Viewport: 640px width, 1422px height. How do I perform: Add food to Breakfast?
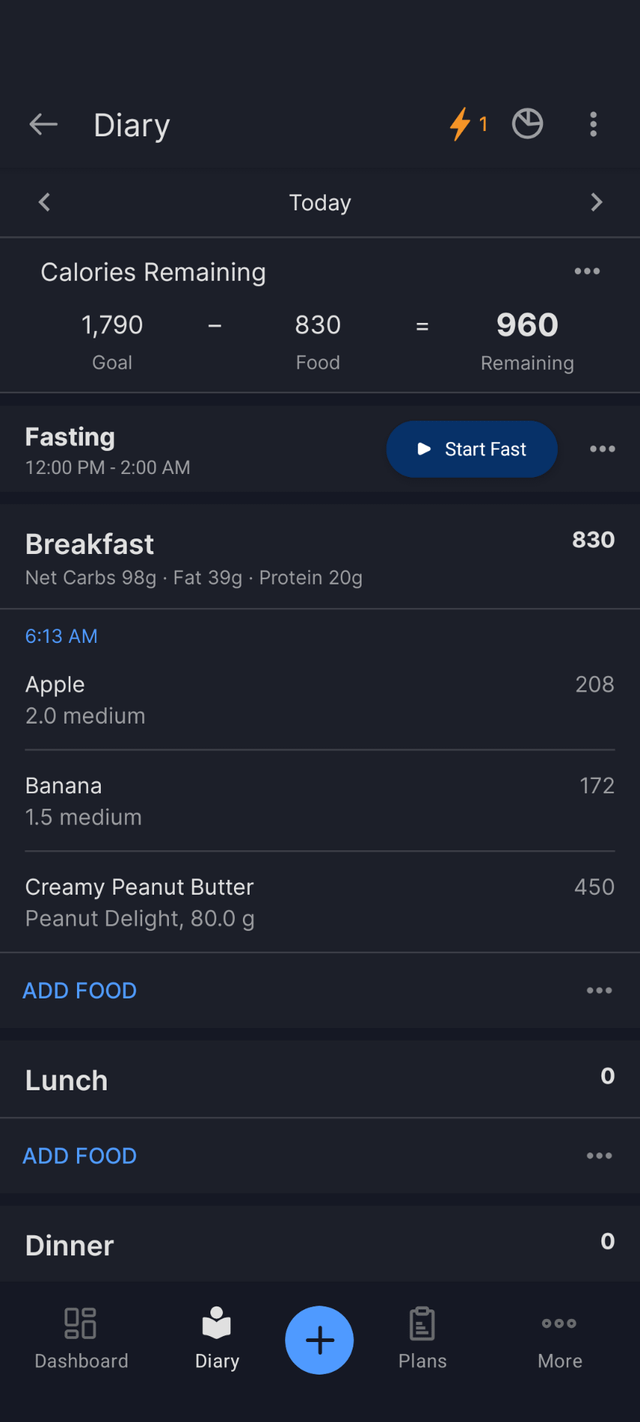tap(80, 991)
